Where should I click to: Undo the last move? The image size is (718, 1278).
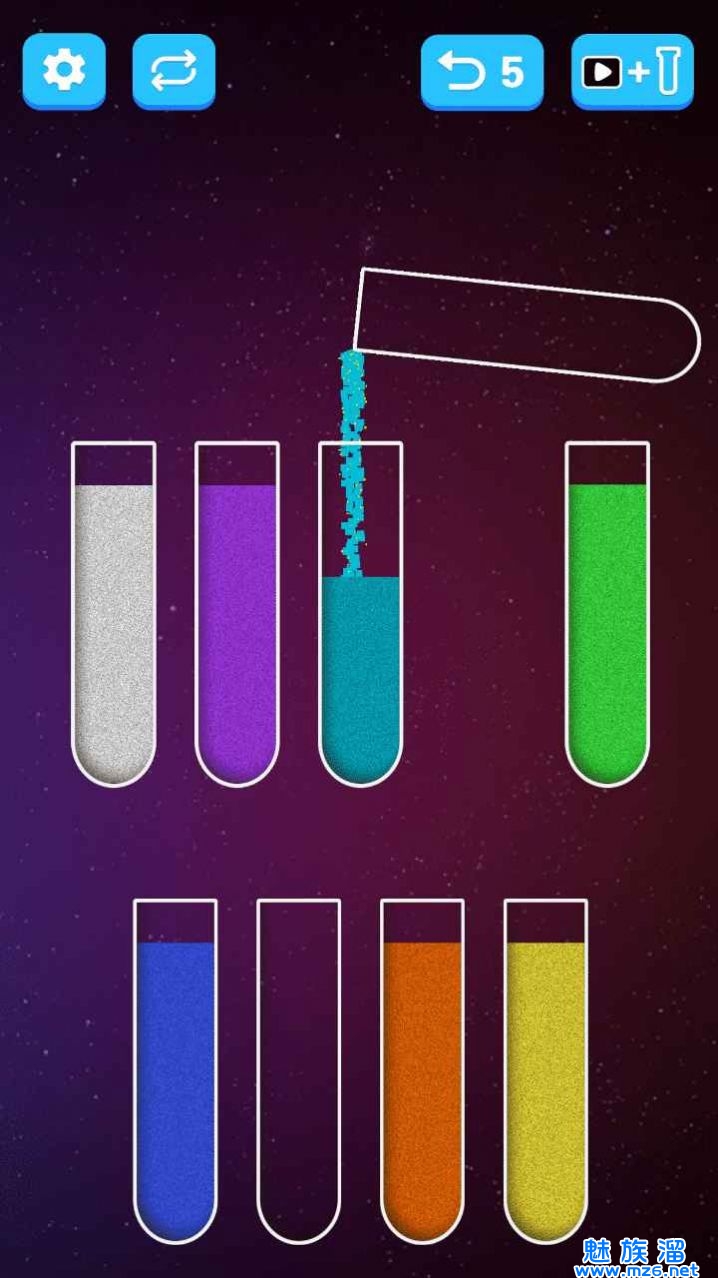[482, 71]
